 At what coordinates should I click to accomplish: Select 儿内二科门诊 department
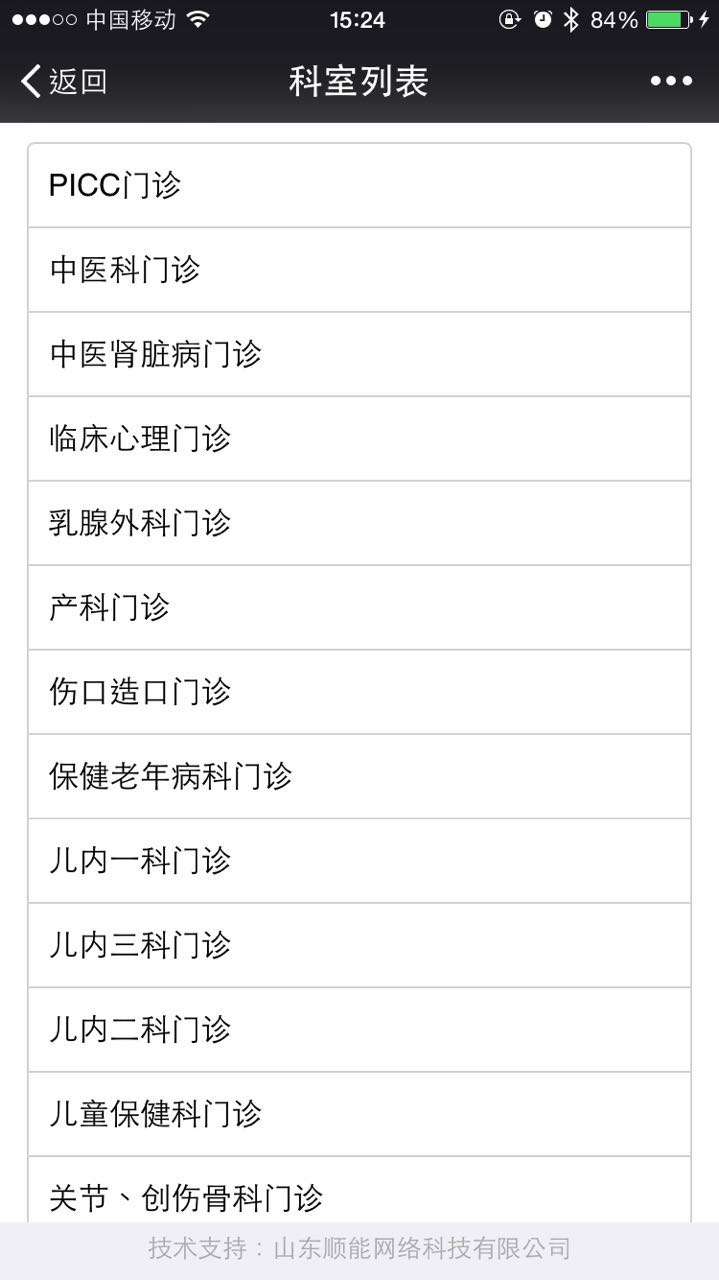359,1030
